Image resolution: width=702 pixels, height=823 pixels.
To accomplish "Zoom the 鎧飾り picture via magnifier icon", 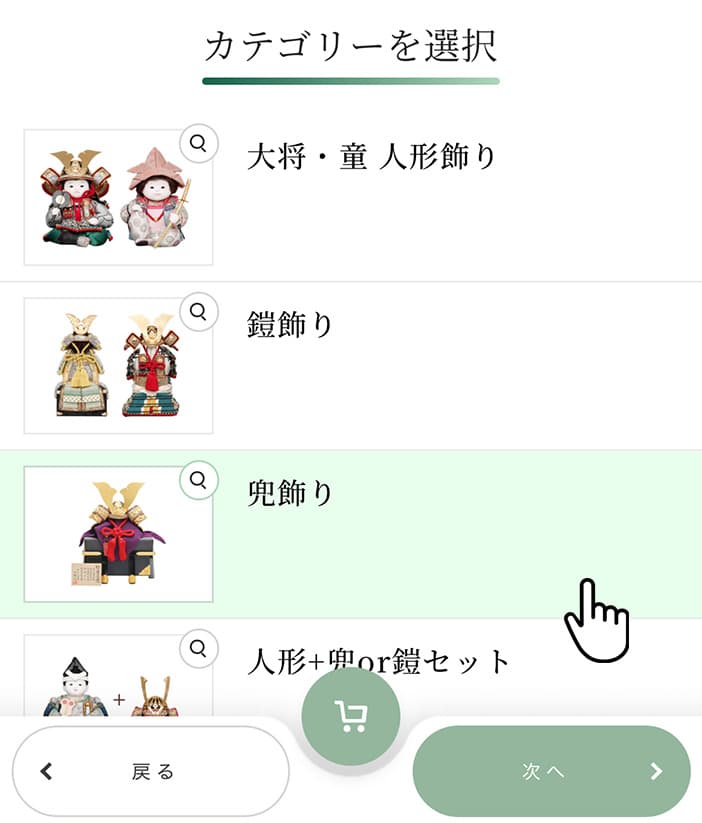I will pos(198,311).
